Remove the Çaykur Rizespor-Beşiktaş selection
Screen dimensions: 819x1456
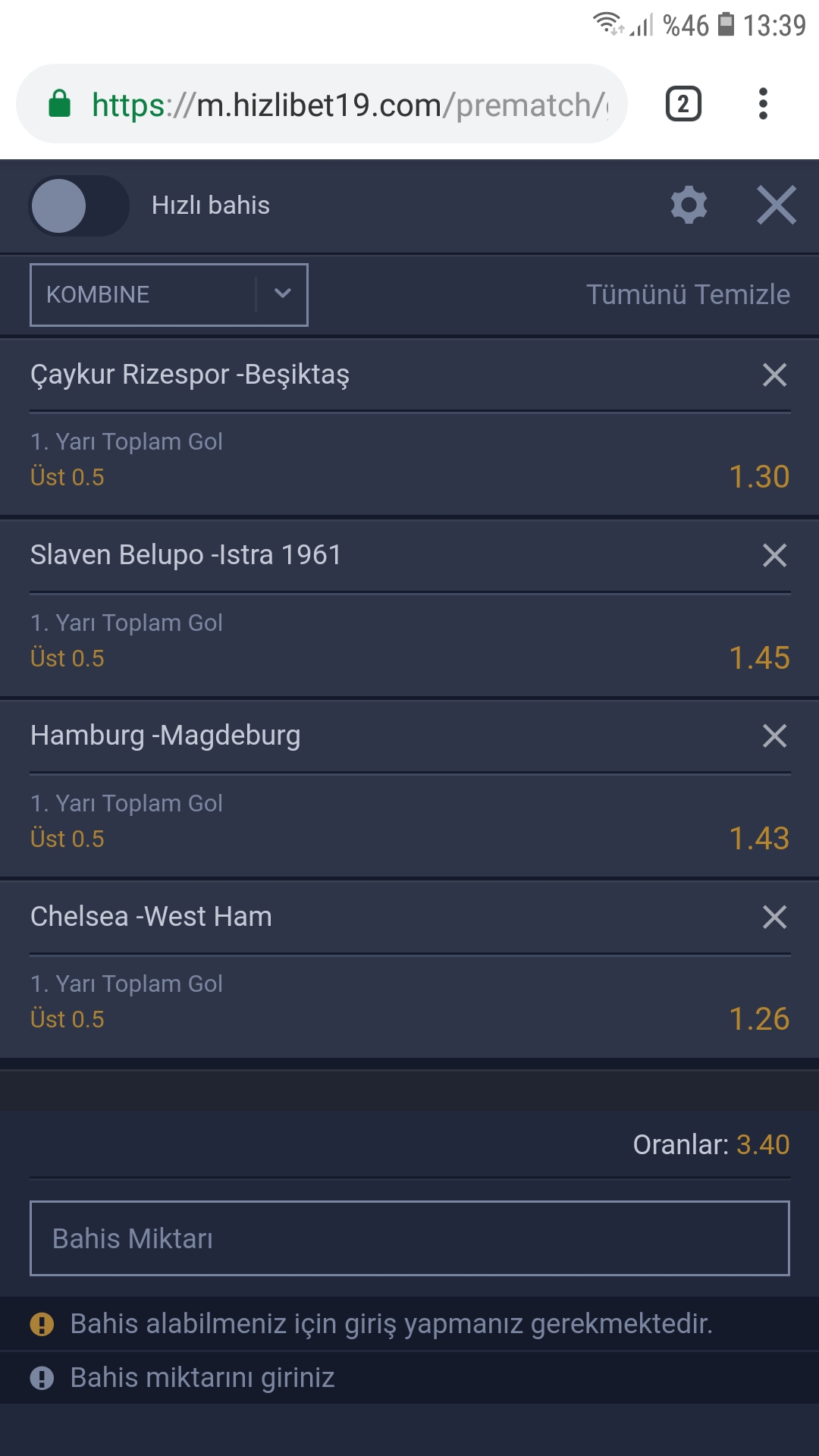(x=774, y=375)
